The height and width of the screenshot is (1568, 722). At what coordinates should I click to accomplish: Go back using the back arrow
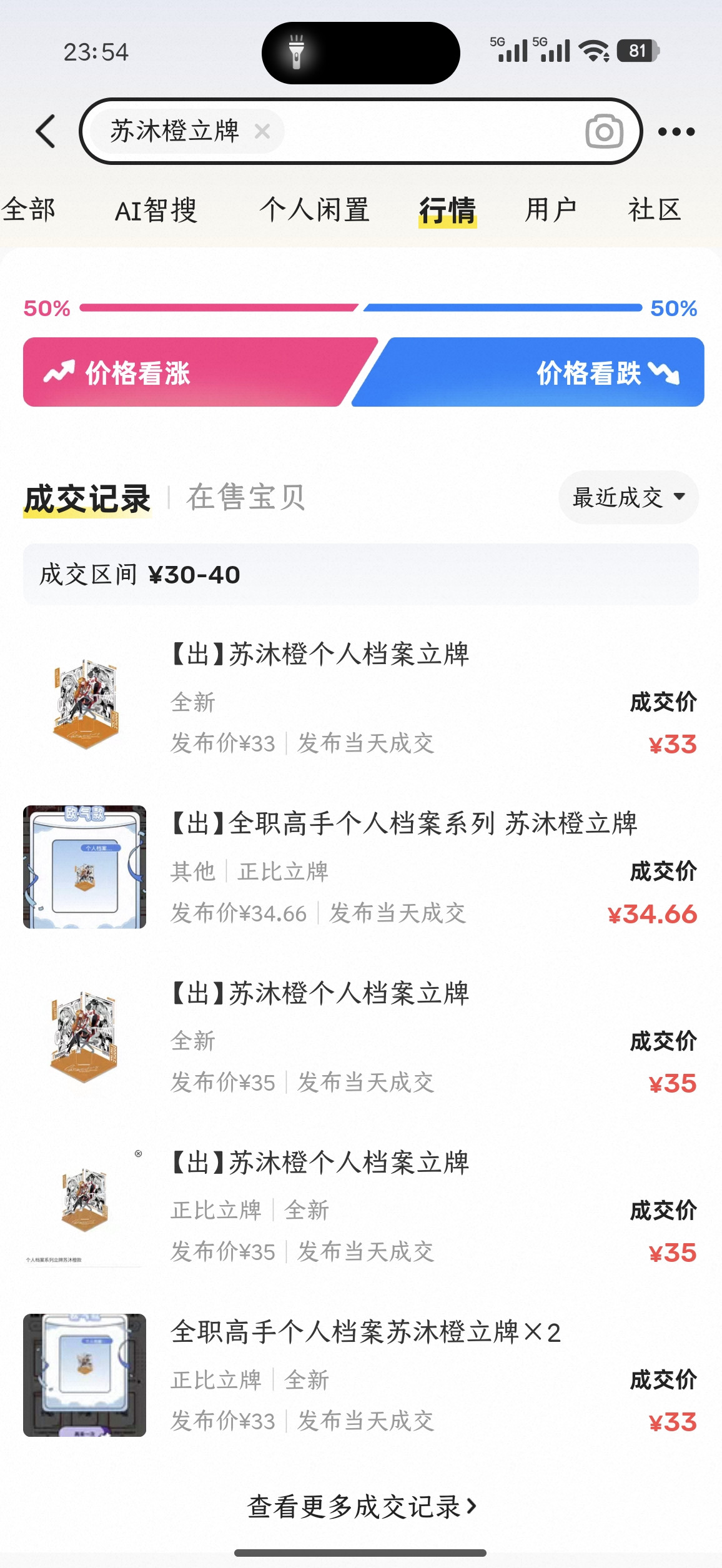[46, 131]
